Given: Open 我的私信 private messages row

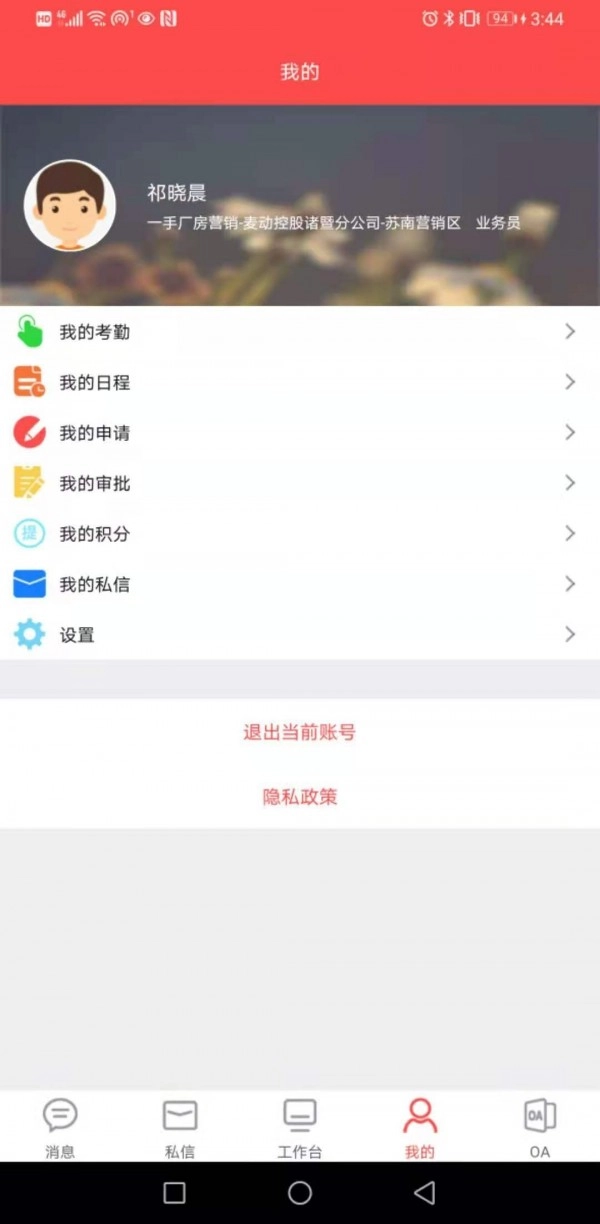Looking at the screenshot, I should pos(300,584).
